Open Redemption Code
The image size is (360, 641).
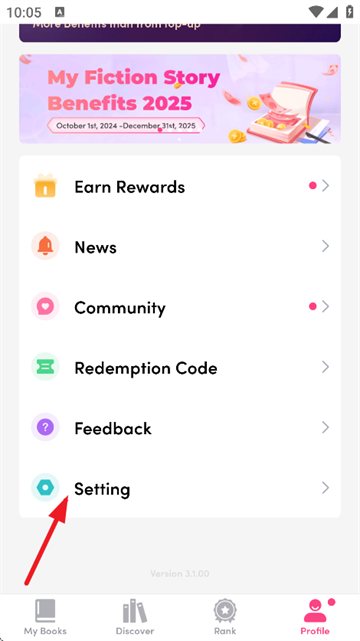tap(180, 368)
